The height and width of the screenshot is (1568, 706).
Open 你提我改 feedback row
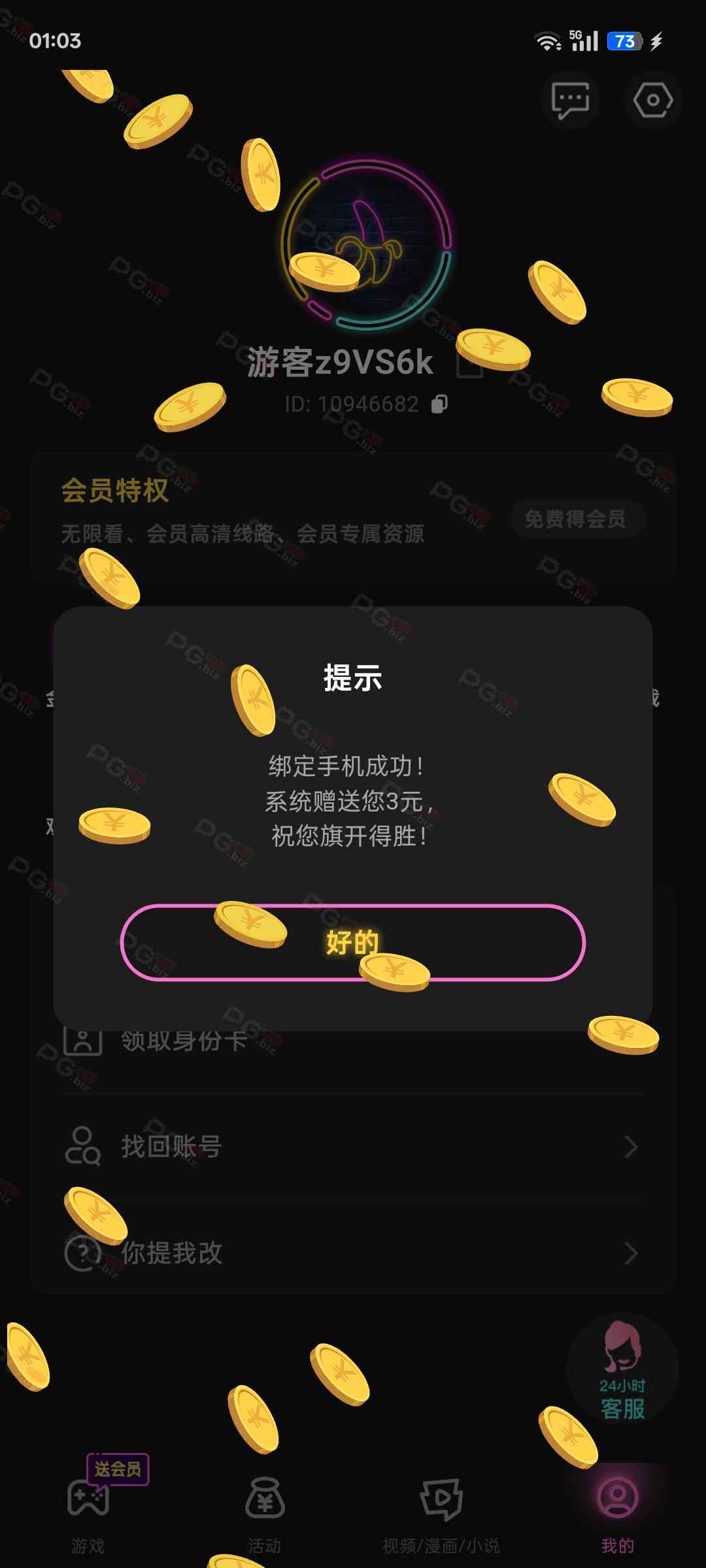click(x=353, y=1253)
